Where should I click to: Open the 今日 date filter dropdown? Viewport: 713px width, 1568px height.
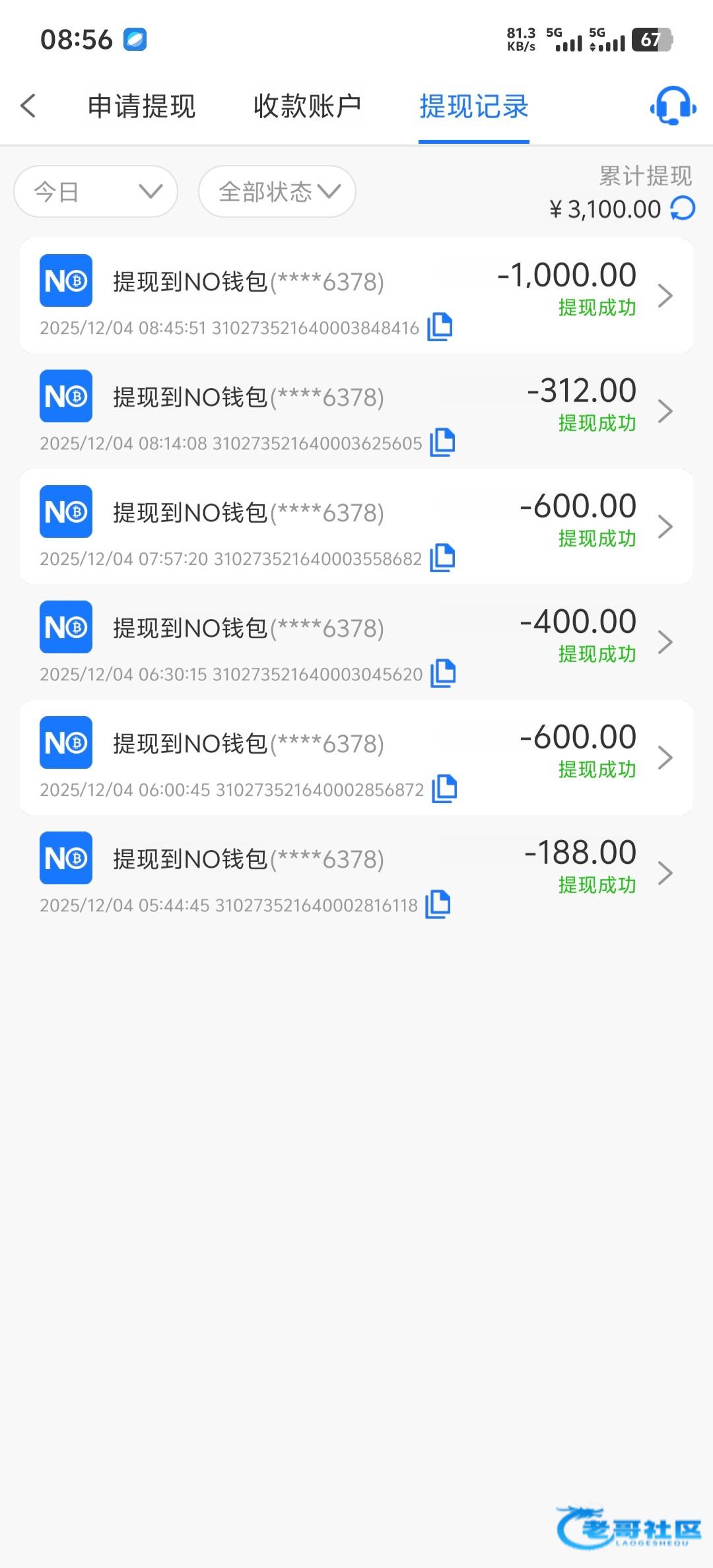coord(96,191)
